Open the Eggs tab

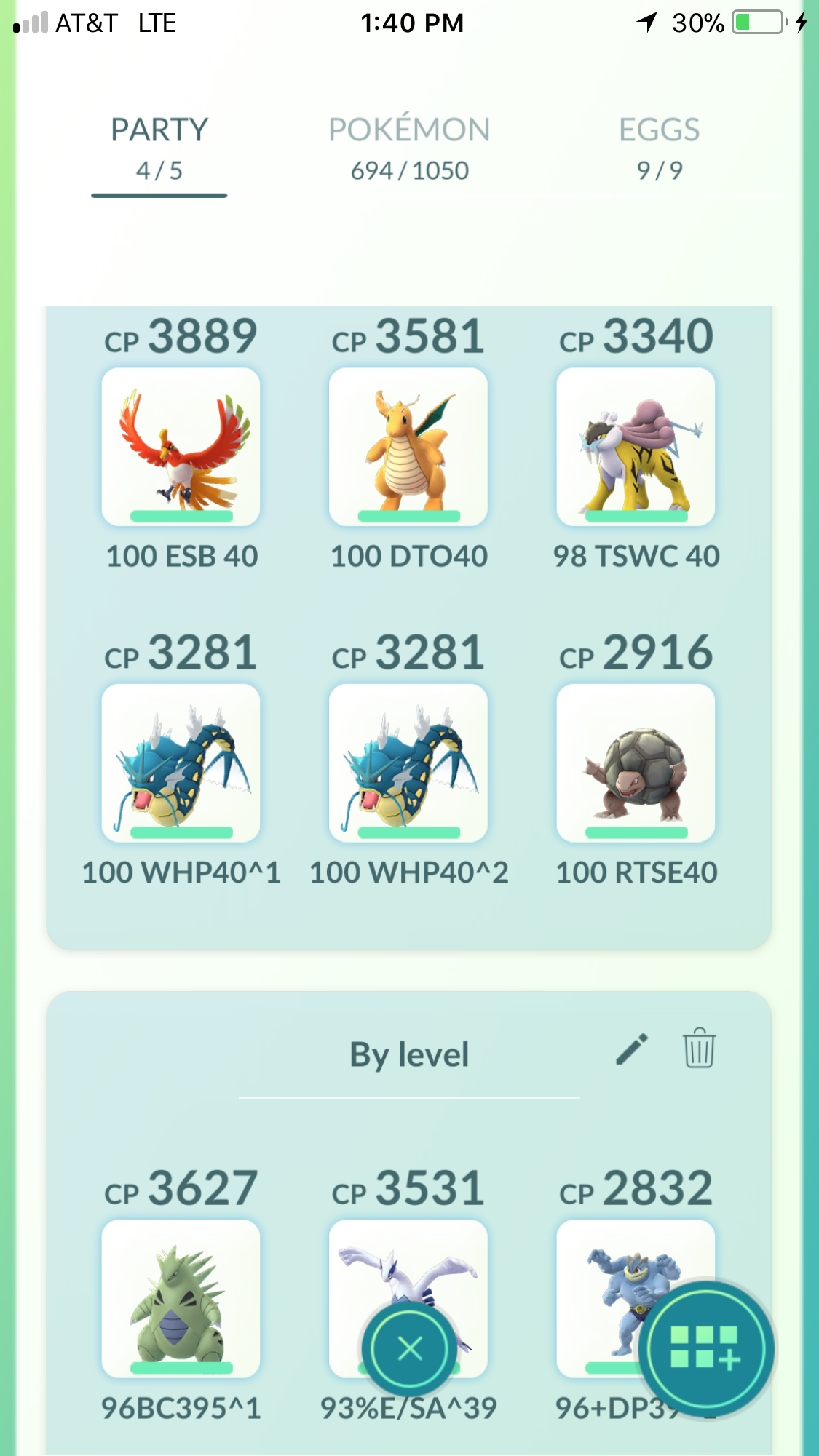pyautogui.click(x=660, y=149)
